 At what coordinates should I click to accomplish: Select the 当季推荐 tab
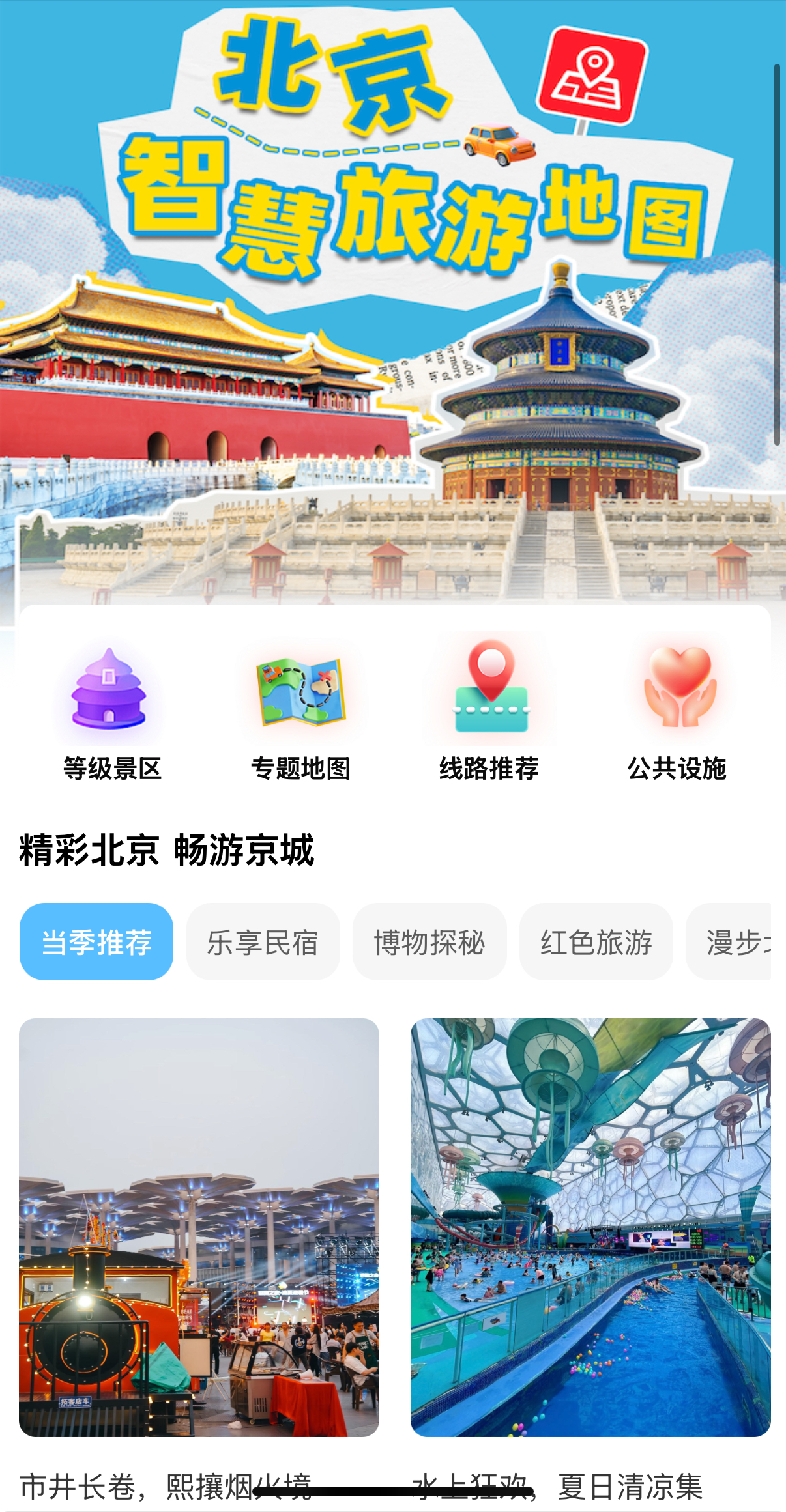coord(96,942)
